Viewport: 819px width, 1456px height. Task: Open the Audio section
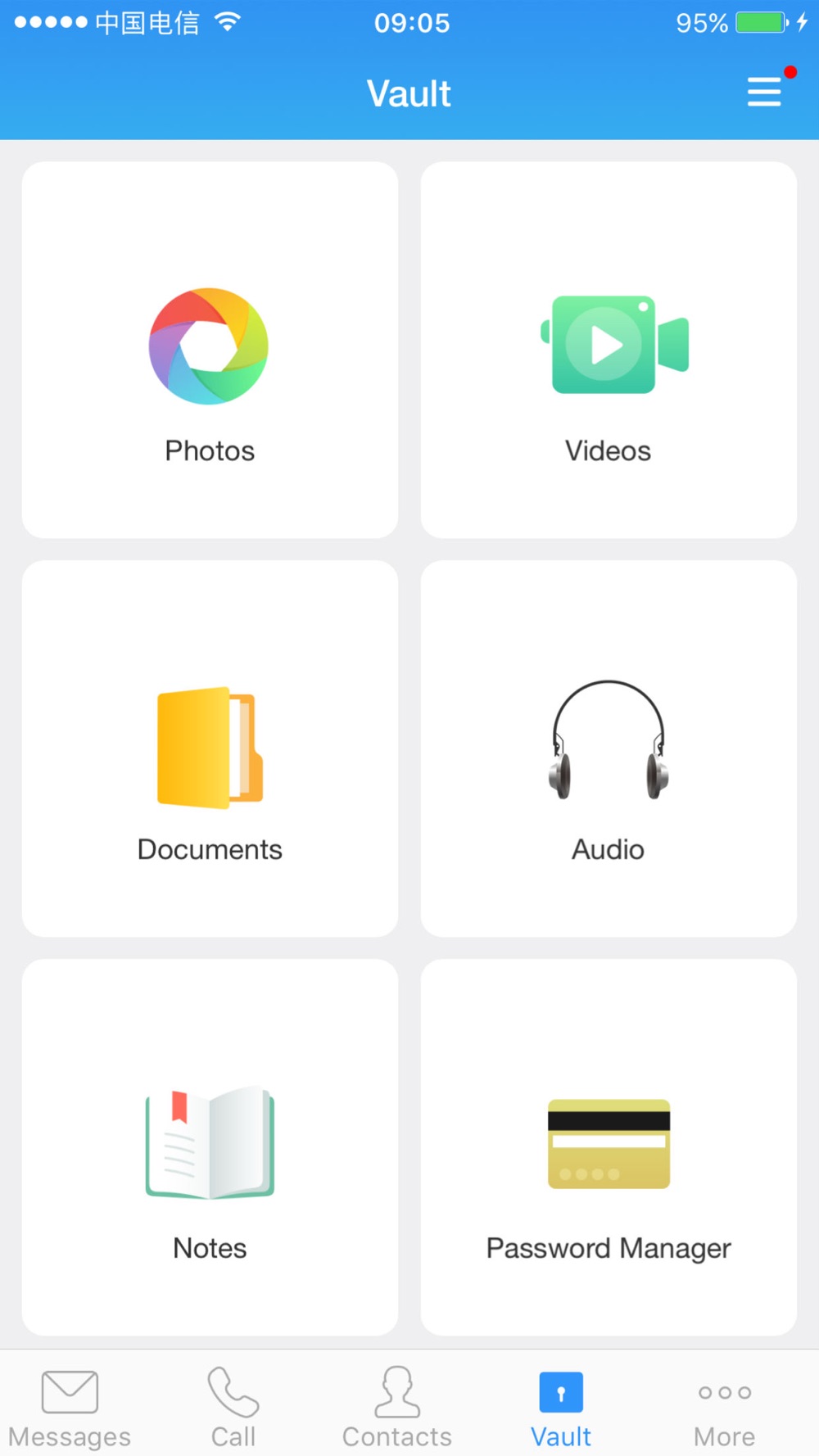[609, 748]
